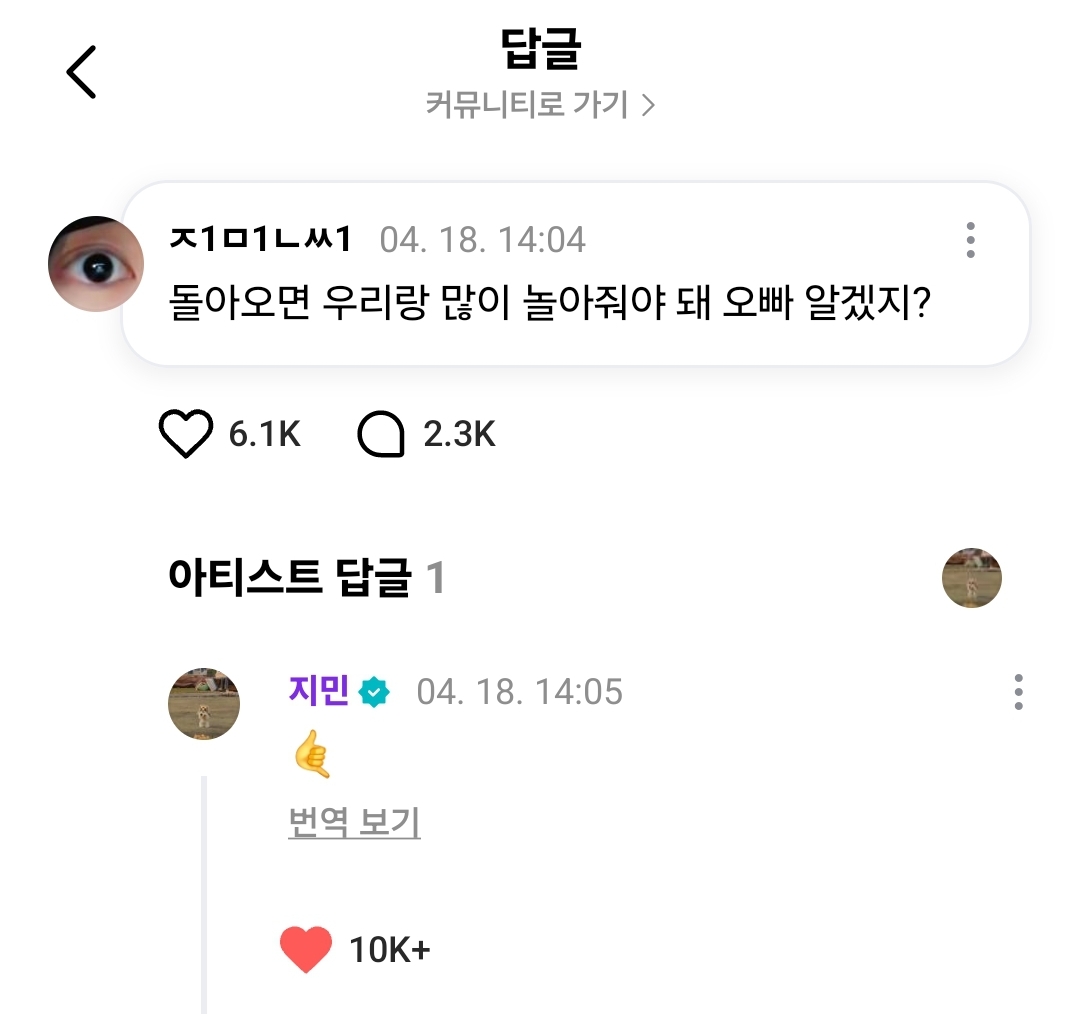Like the comment from ㅈ1ㅁ1ㄴㅆ1
Image resolution: width=1080 pixels, height=1014 pixels.
(x=186, y=435)
